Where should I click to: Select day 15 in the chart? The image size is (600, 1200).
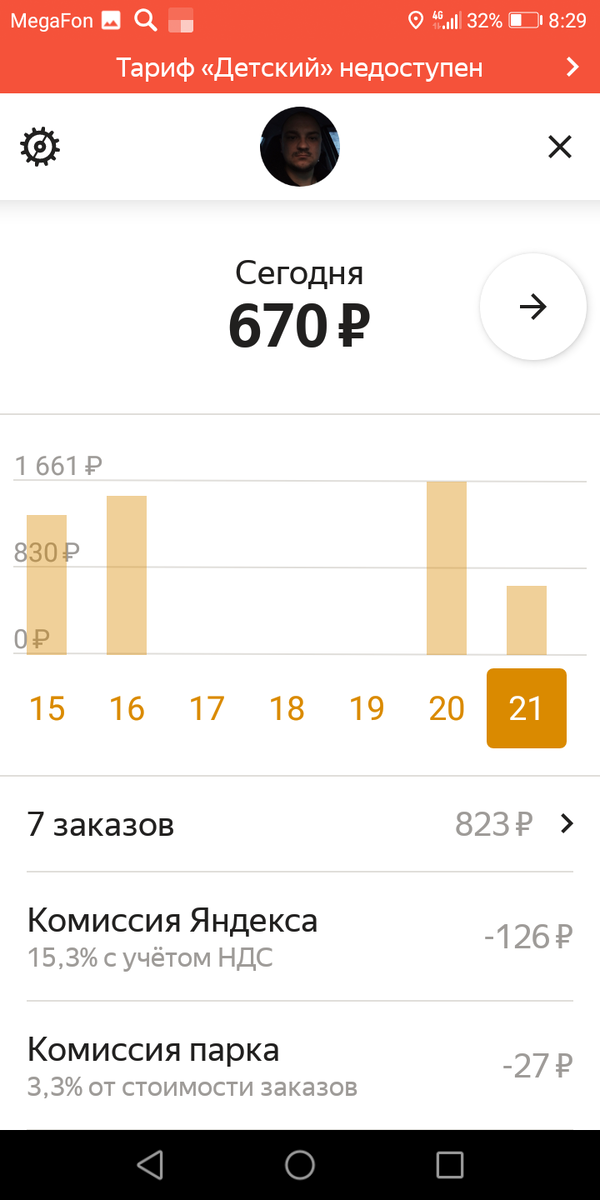[47, 708]
